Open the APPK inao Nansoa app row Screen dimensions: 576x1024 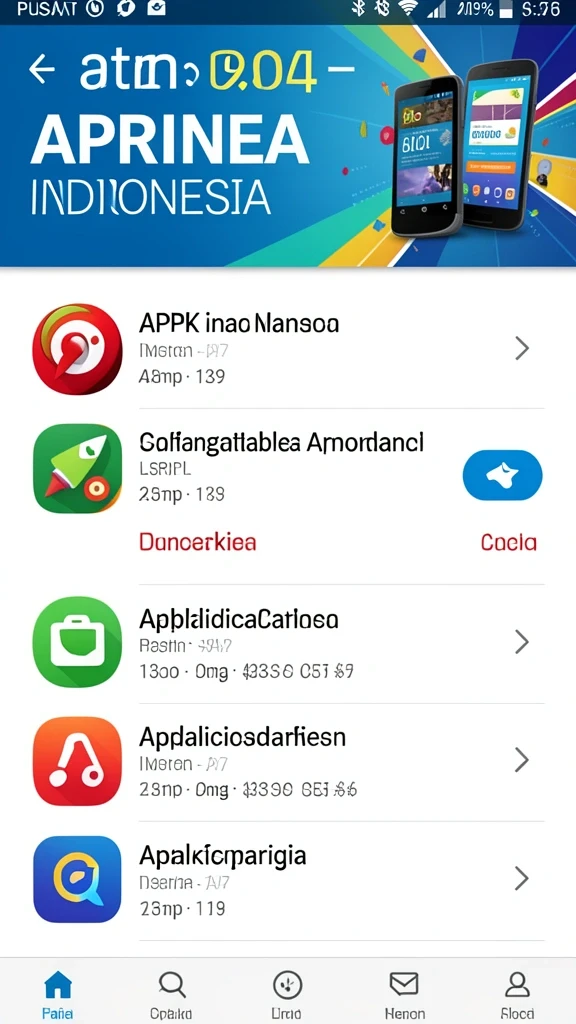pyautogui.click(x=288, y=349)
